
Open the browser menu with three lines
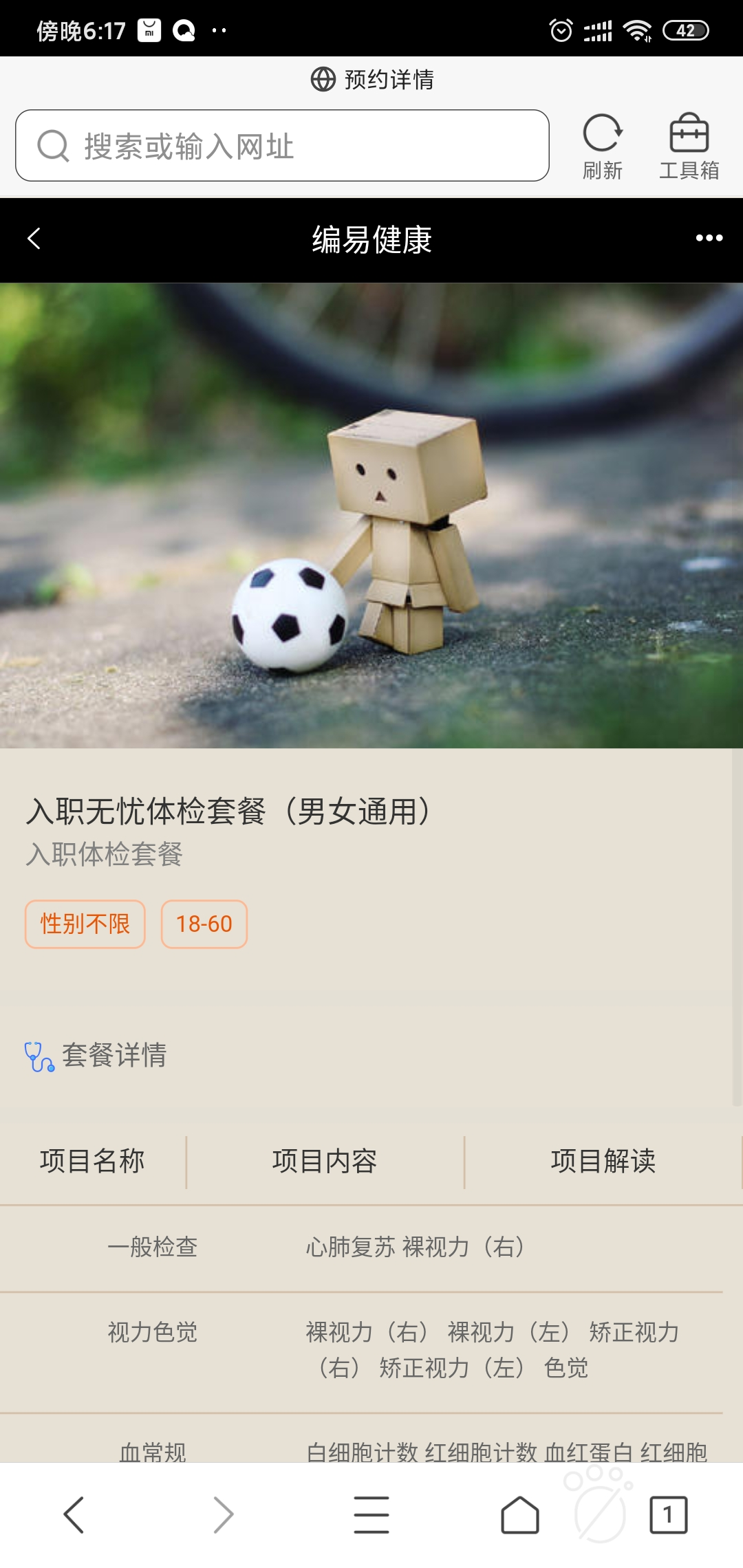click(371, 1514)
